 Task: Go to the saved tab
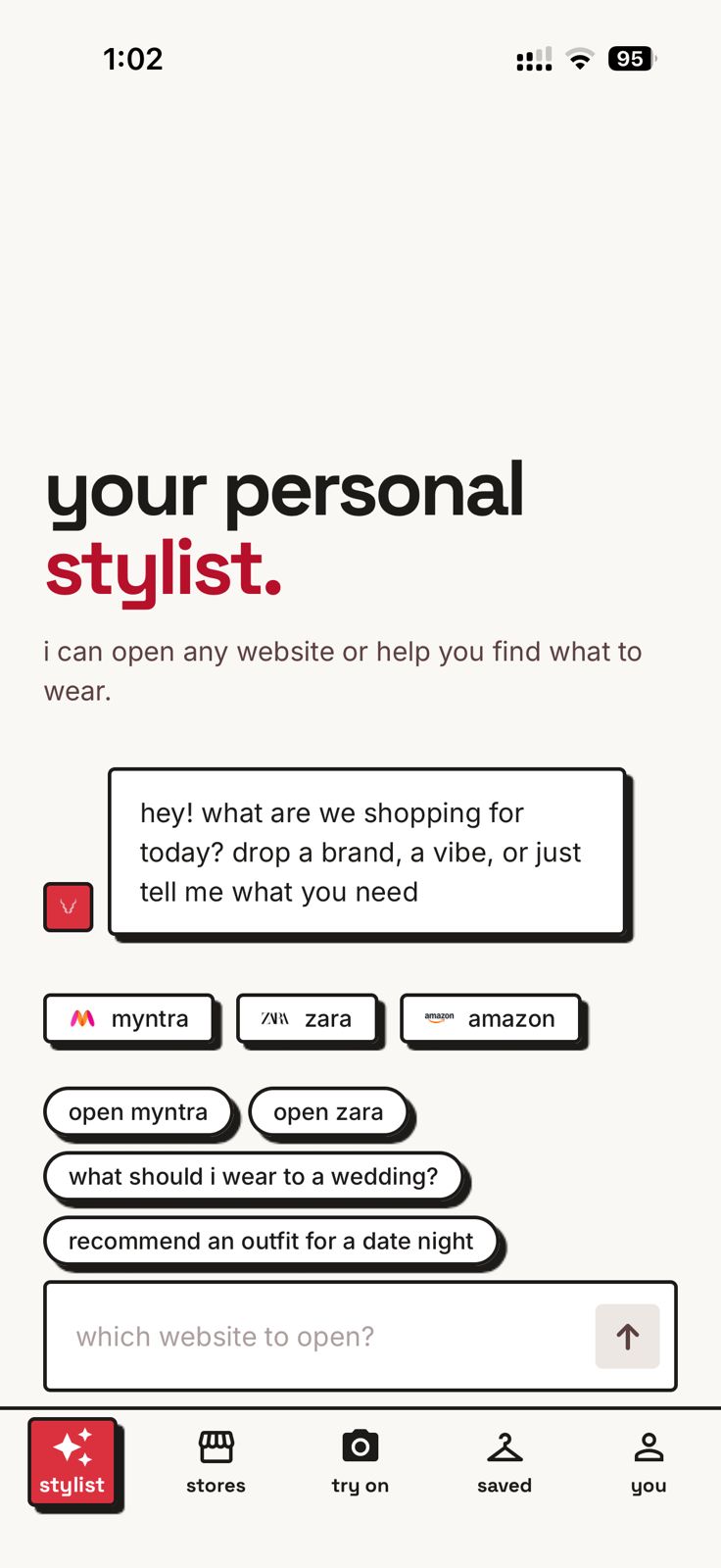(505, 1462)
